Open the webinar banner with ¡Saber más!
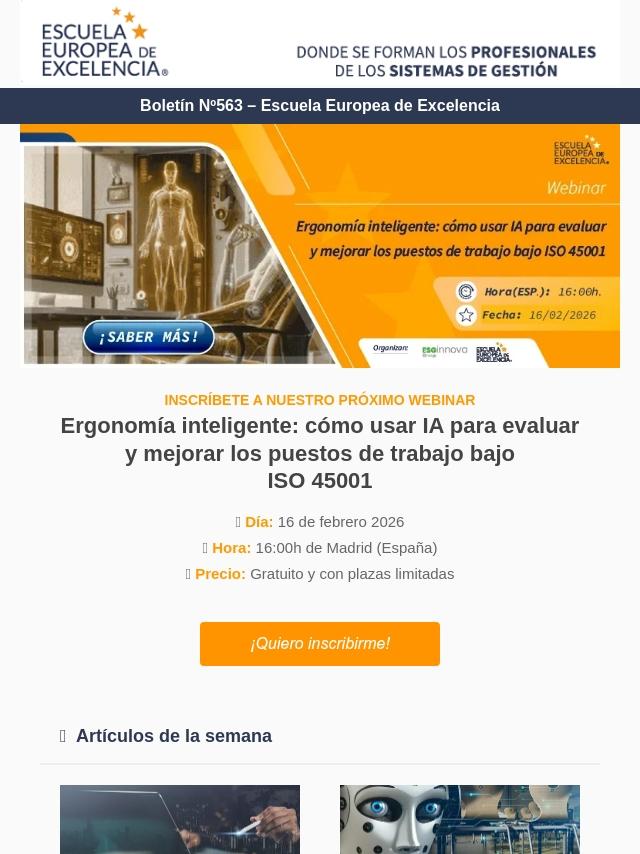 pyautogui.click(x=320, y=246)
